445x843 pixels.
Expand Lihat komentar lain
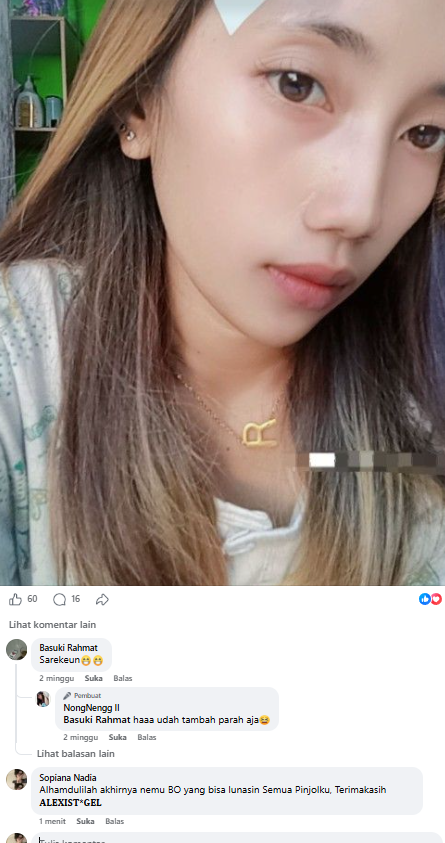[52, 625]
